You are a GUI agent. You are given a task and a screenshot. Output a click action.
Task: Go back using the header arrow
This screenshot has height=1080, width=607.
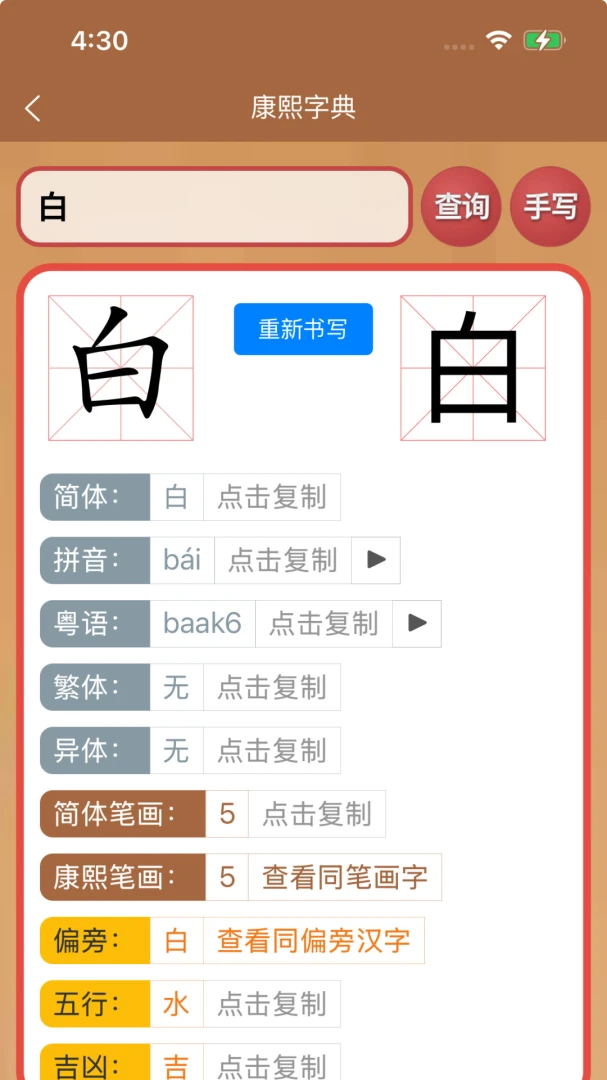pos(32,108)
